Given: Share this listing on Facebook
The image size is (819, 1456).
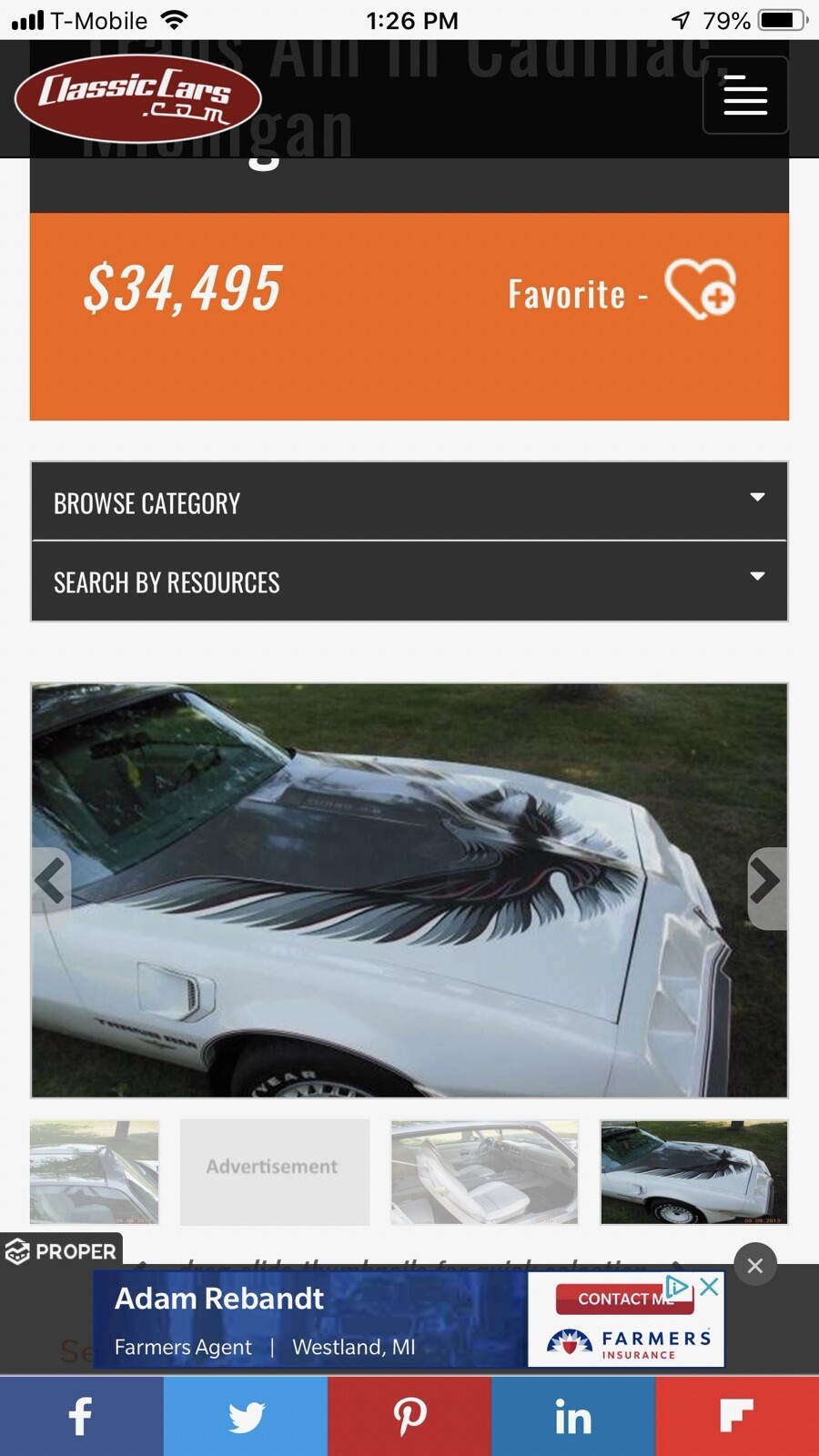Looking at the screenshot, I should click(81, 1416).
